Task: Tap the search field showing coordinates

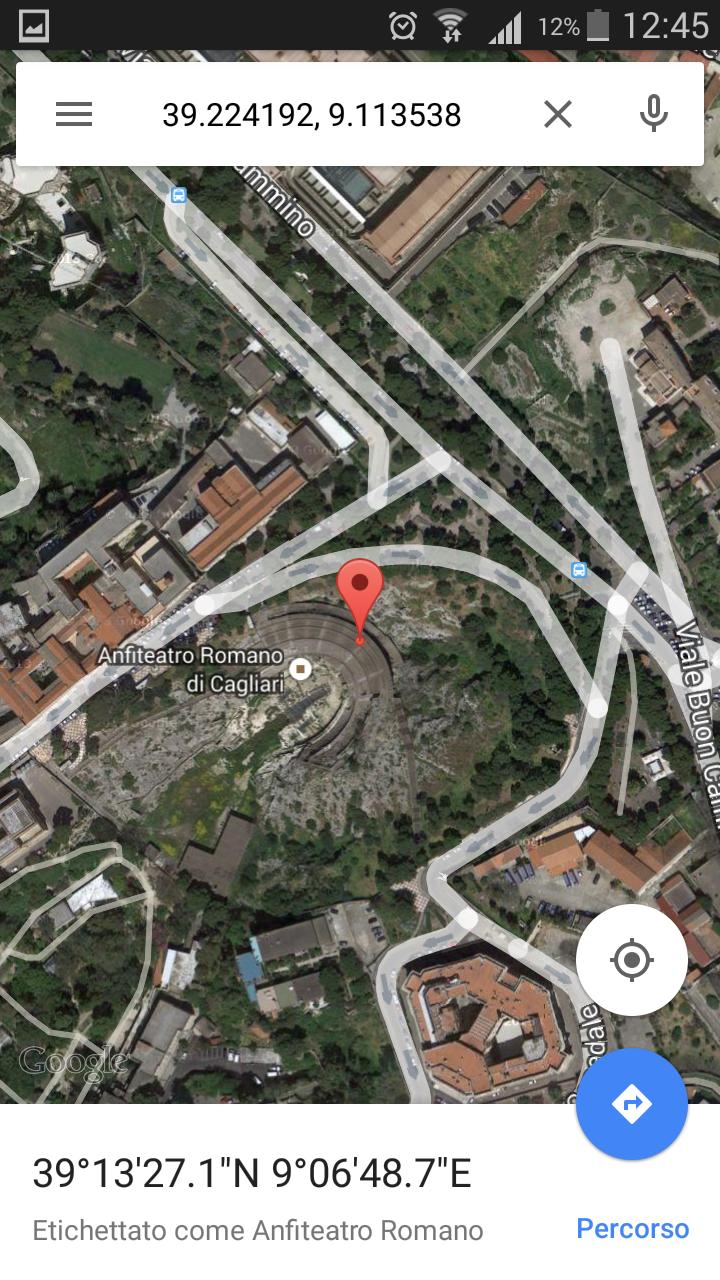Action: pyautogui.click(x=311, y=115)
